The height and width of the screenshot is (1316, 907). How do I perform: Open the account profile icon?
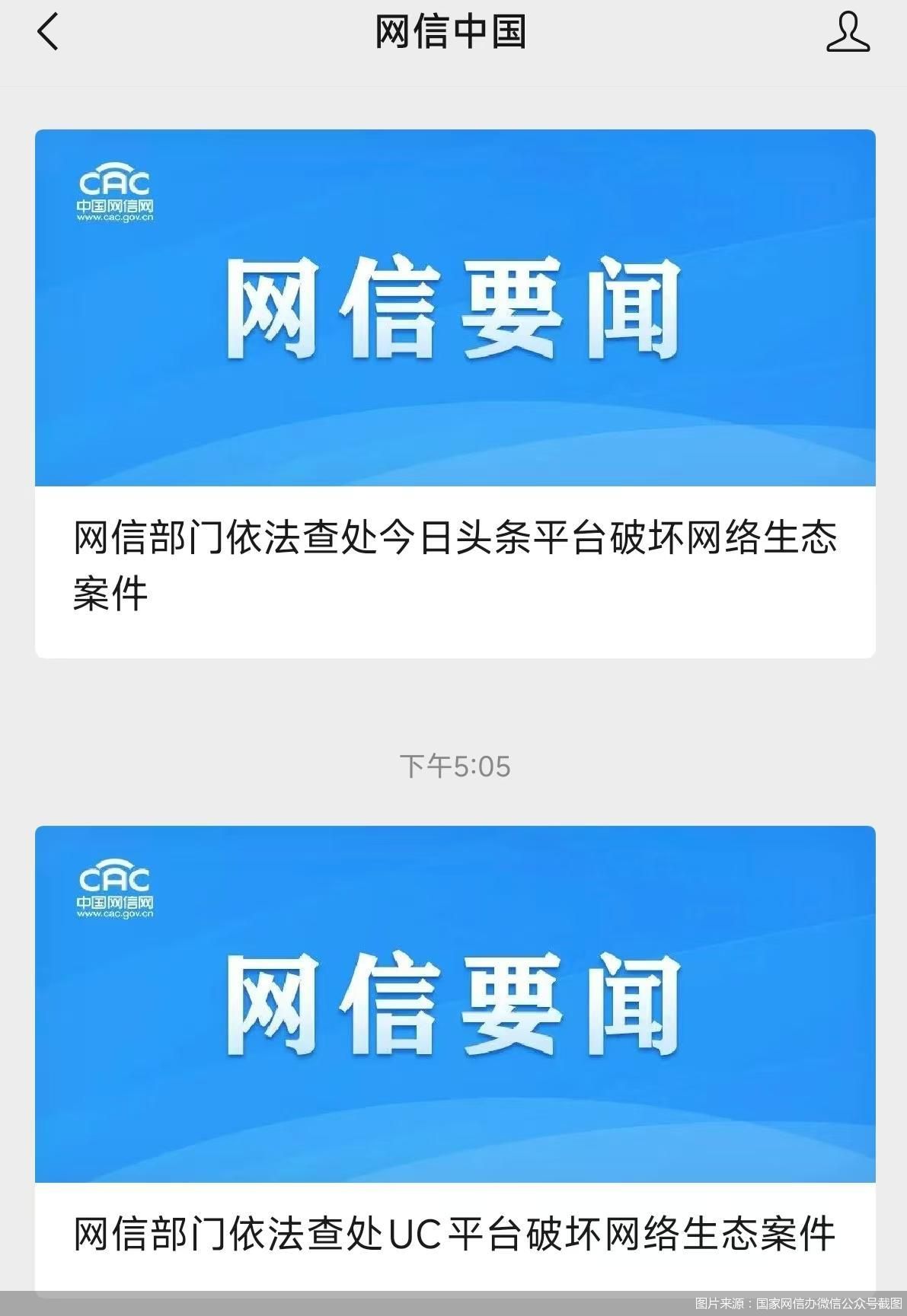pos(847,33)
